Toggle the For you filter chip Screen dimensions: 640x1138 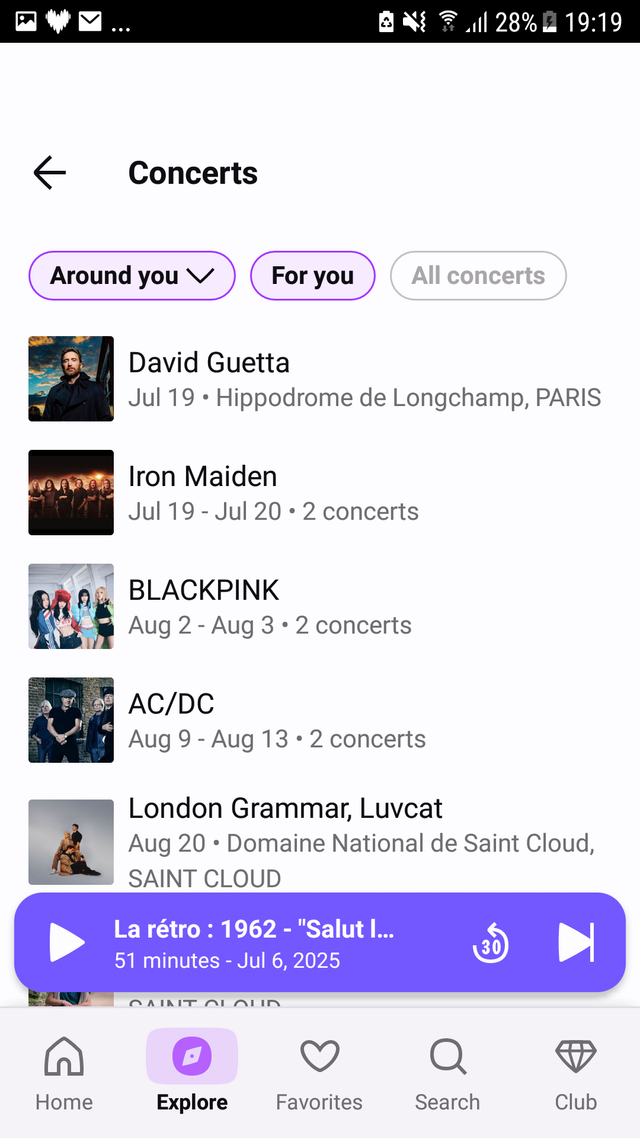click(x=313, y=276)
